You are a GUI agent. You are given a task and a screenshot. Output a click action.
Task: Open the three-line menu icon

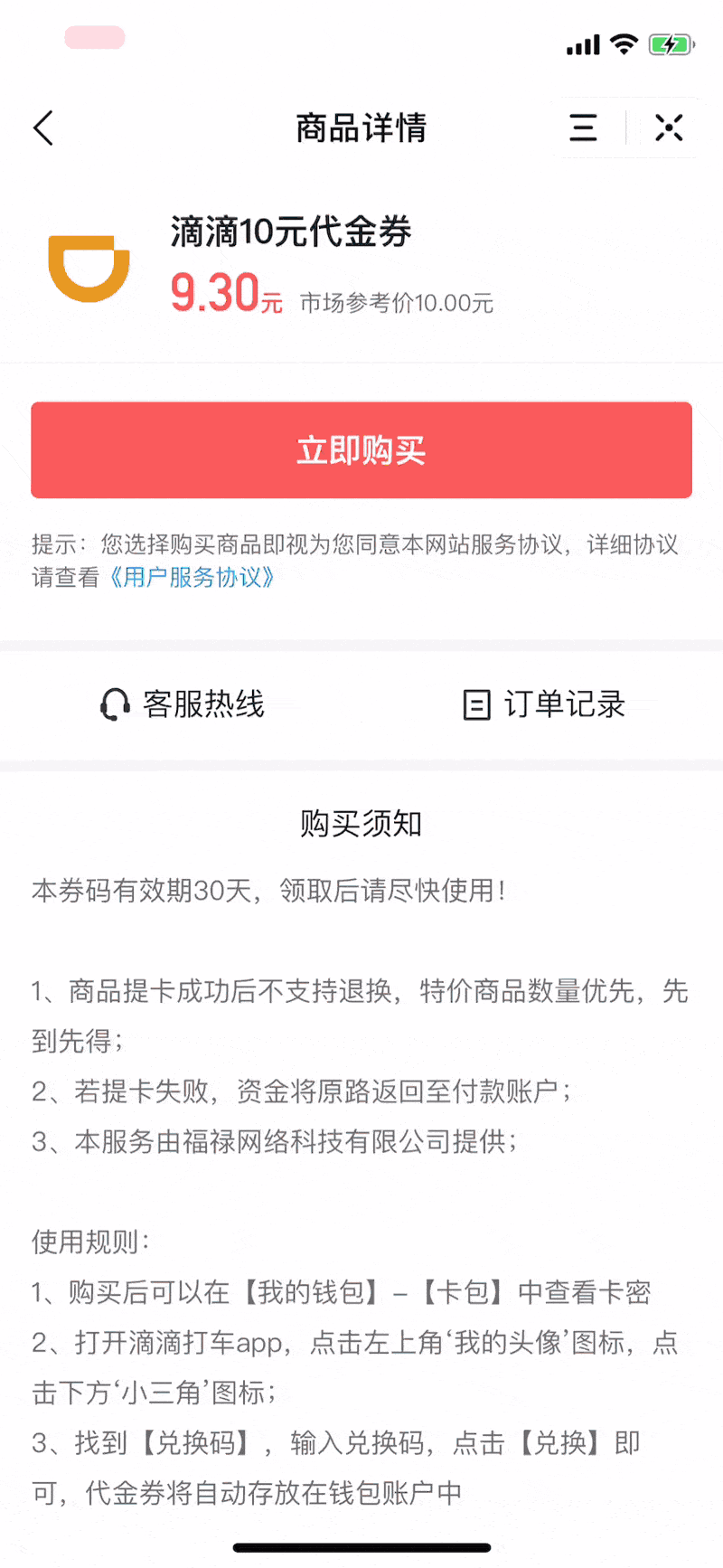click(x=584, y=128)
